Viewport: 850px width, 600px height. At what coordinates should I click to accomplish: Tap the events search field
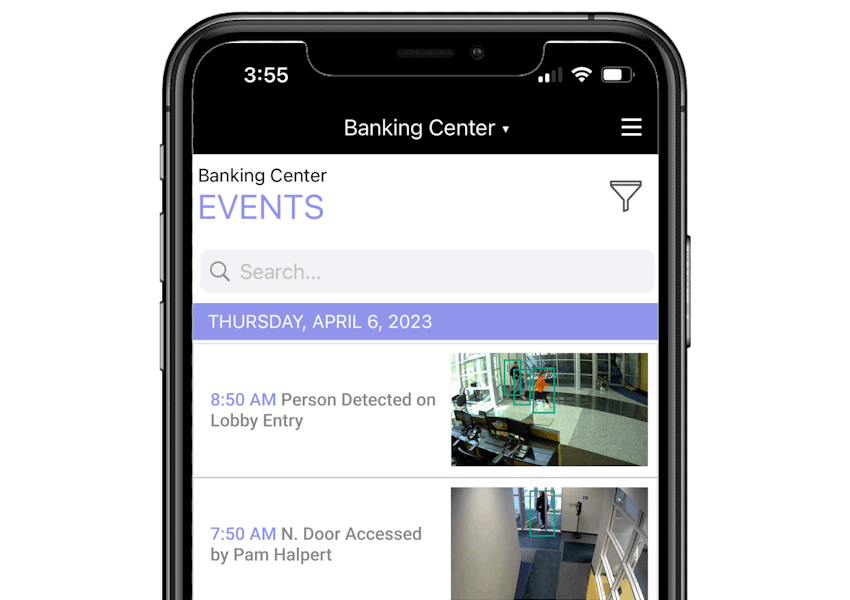coord(427,272)
